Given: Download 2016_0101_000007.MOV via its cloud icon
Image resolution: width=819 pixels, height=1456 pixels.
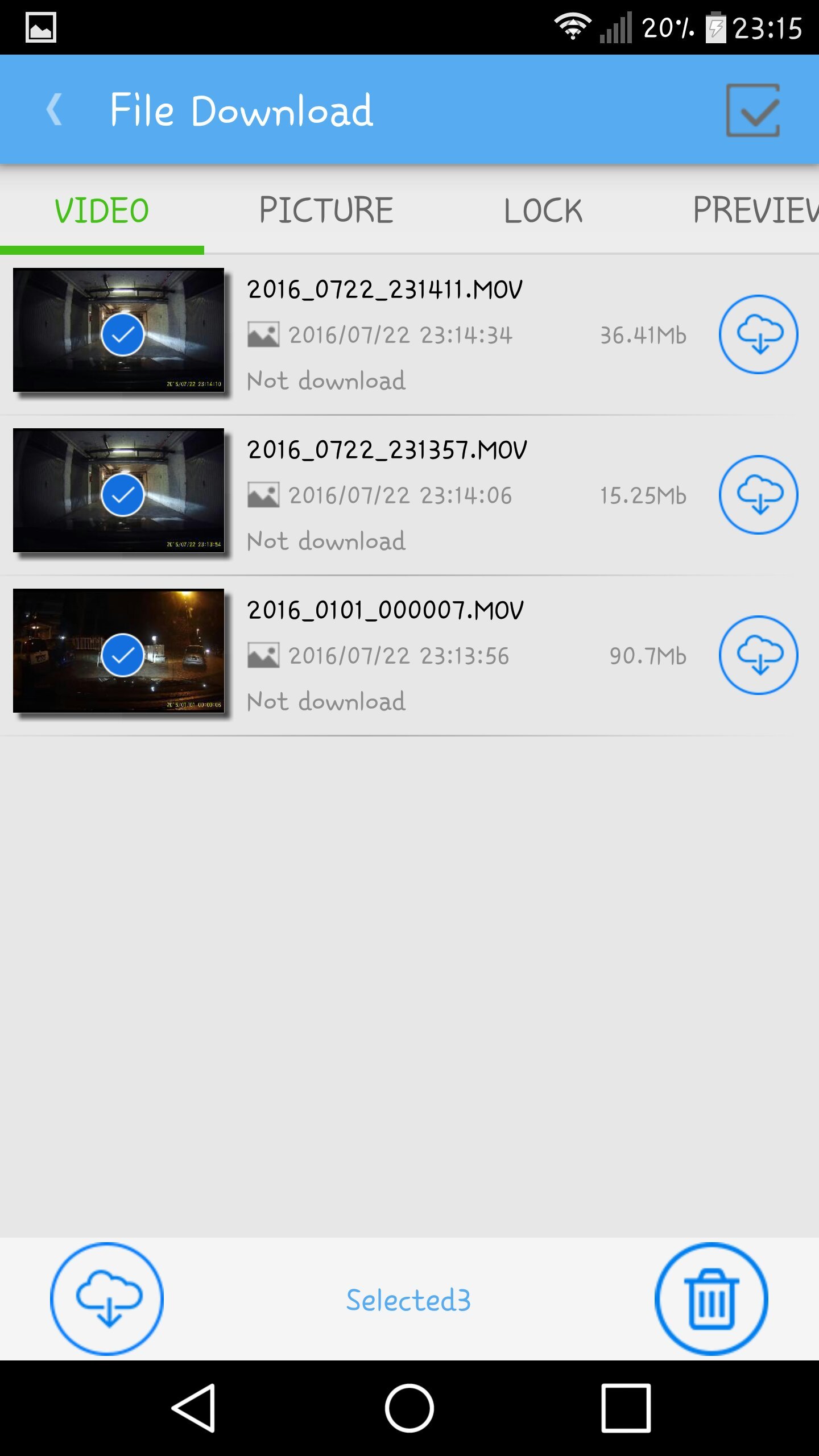Looking at the screenshot, I should pos(758,655).
